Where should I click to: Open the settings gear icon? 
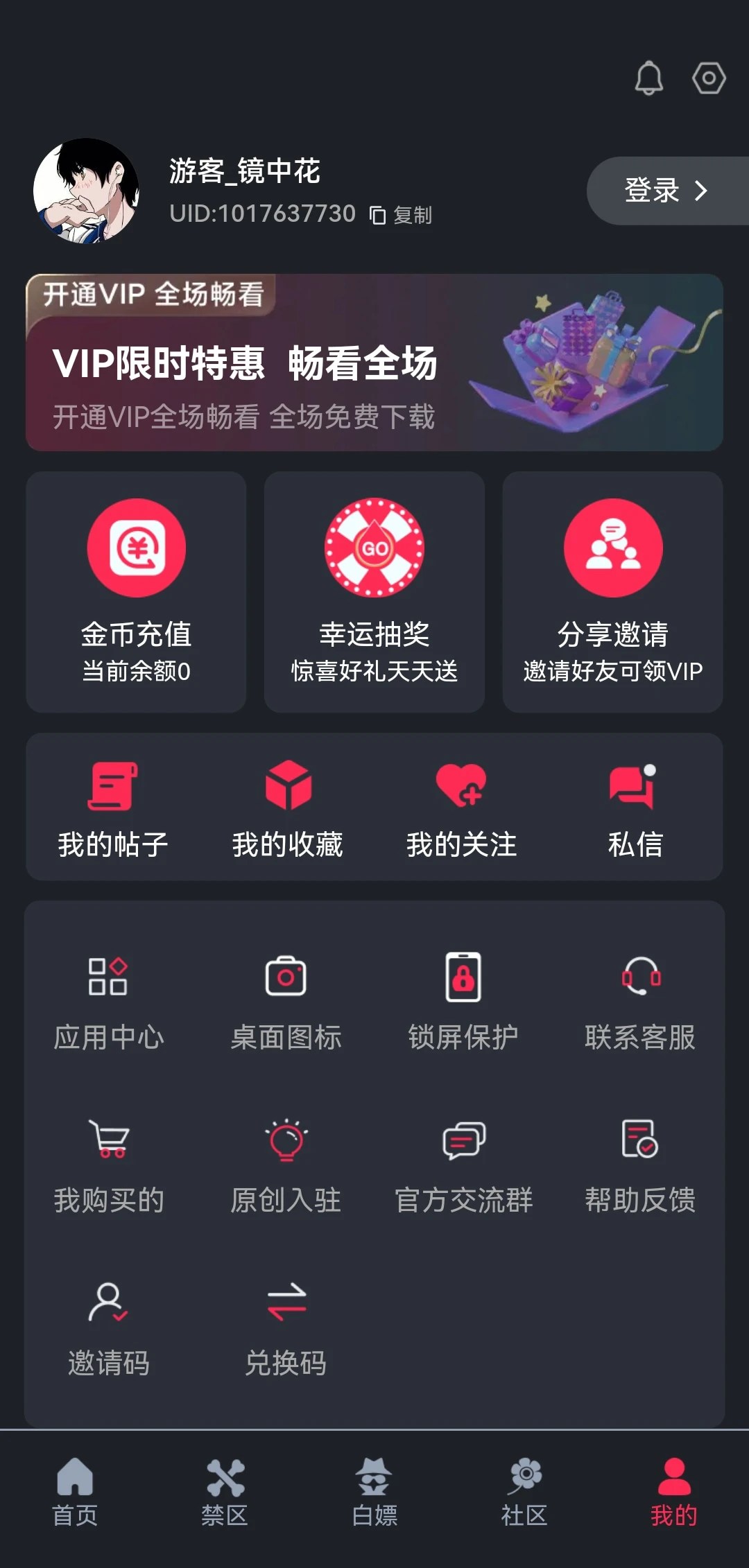point(708,78)
